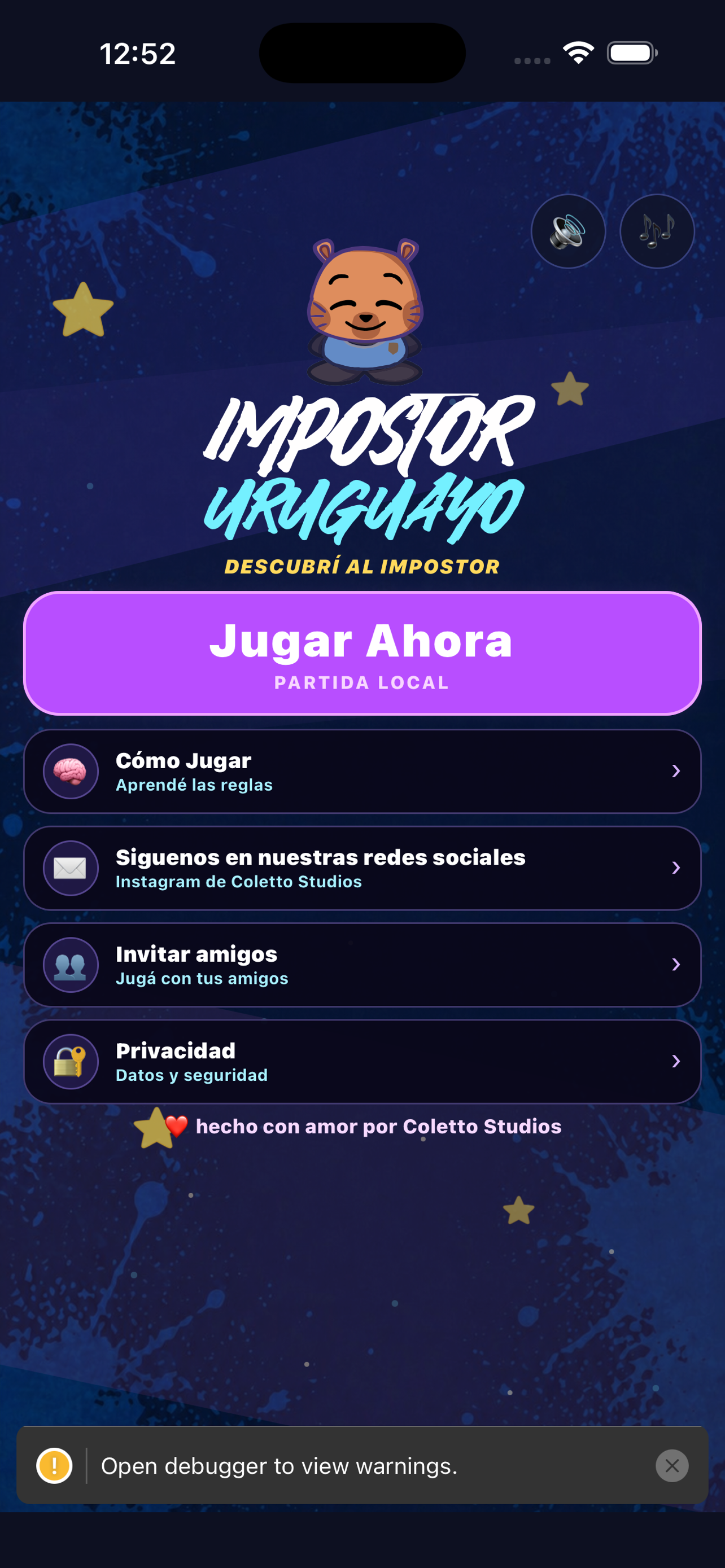Toggle the sound effects speaker icon
The width and height of the screenshot is (725, 1568).
(568, 231)
